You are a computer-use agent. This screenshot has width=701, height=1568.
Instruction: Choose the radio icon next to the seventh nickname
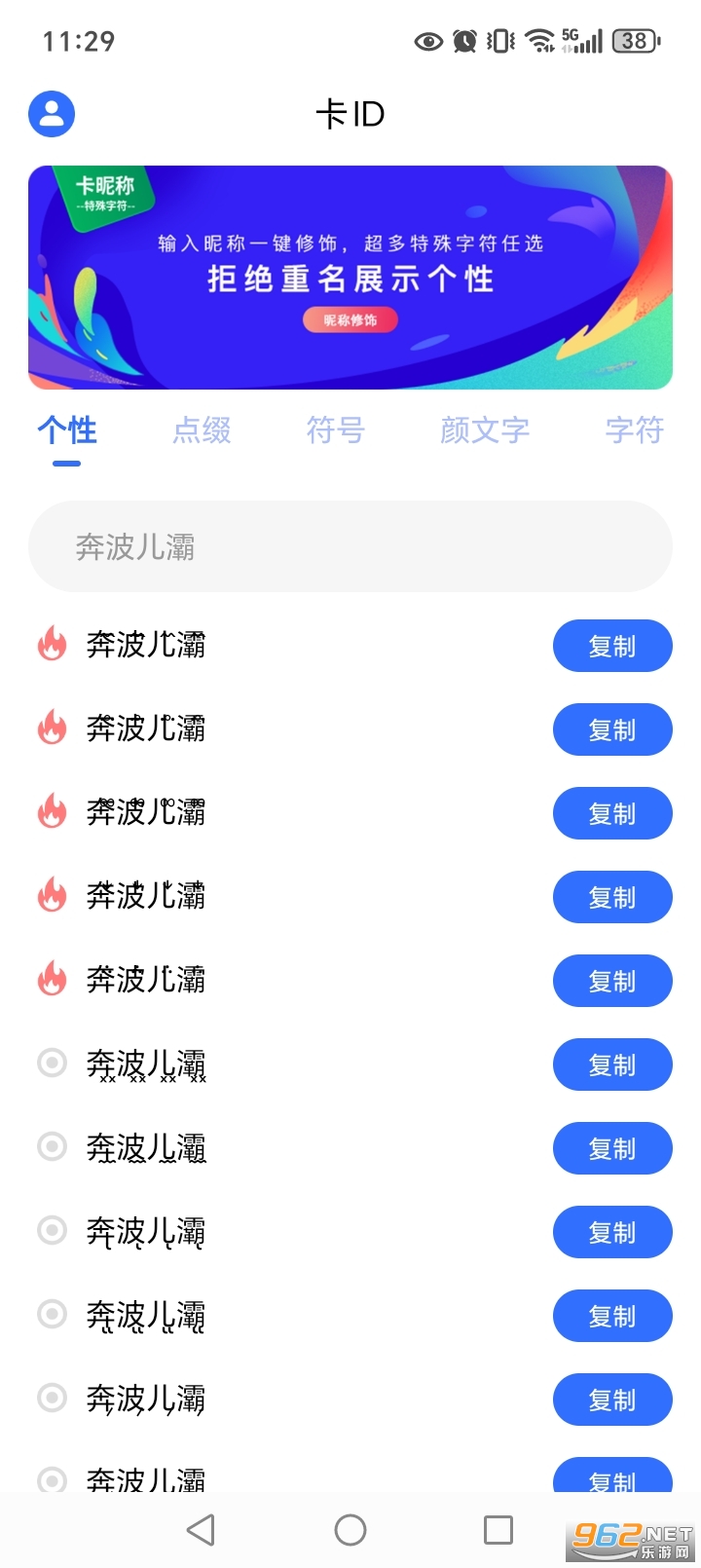pyautogui.click(x=52, y=1147)
